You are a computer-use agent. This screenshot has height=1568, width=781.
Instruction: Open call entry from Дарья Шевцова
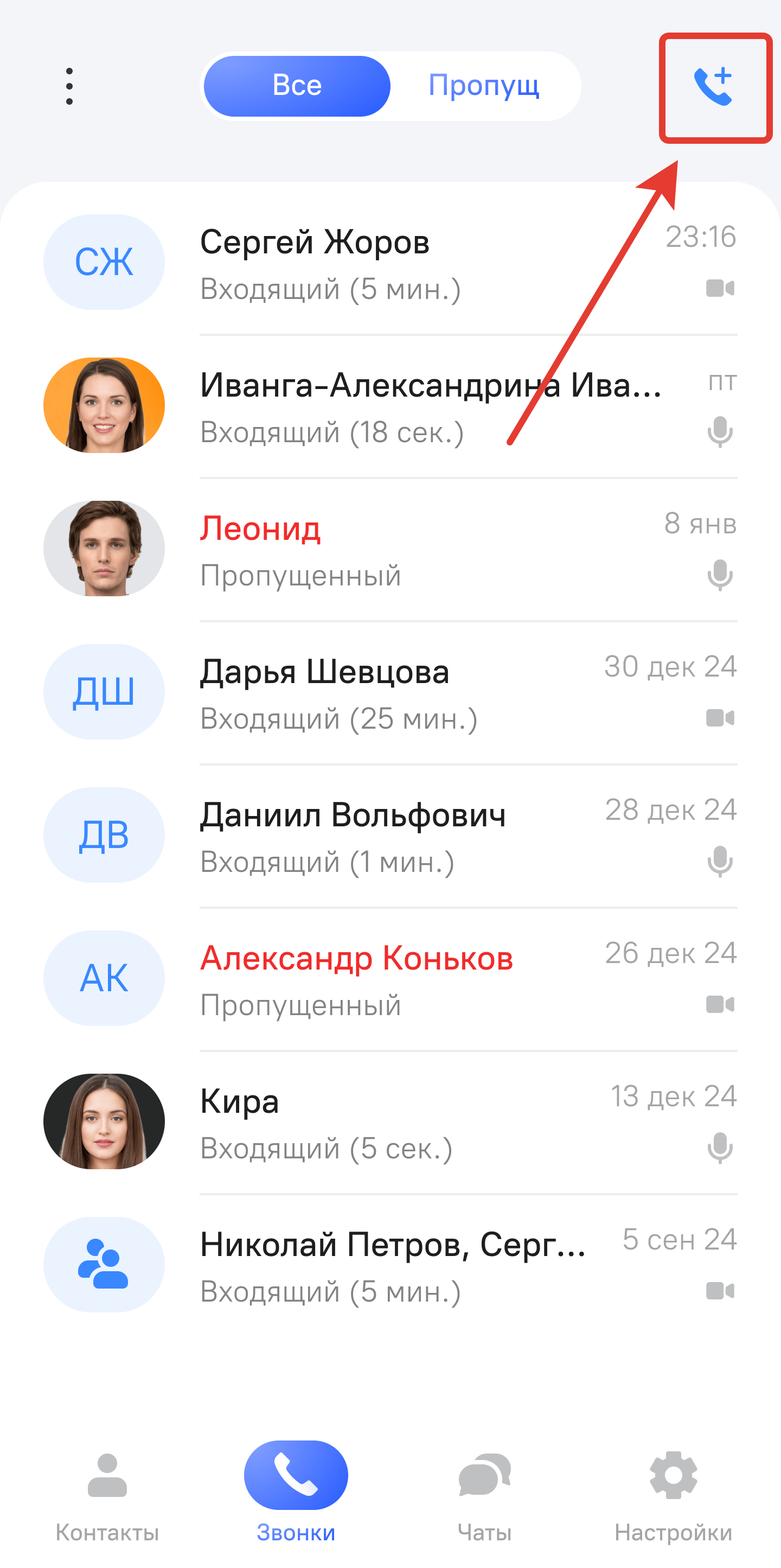coord(389,693)
